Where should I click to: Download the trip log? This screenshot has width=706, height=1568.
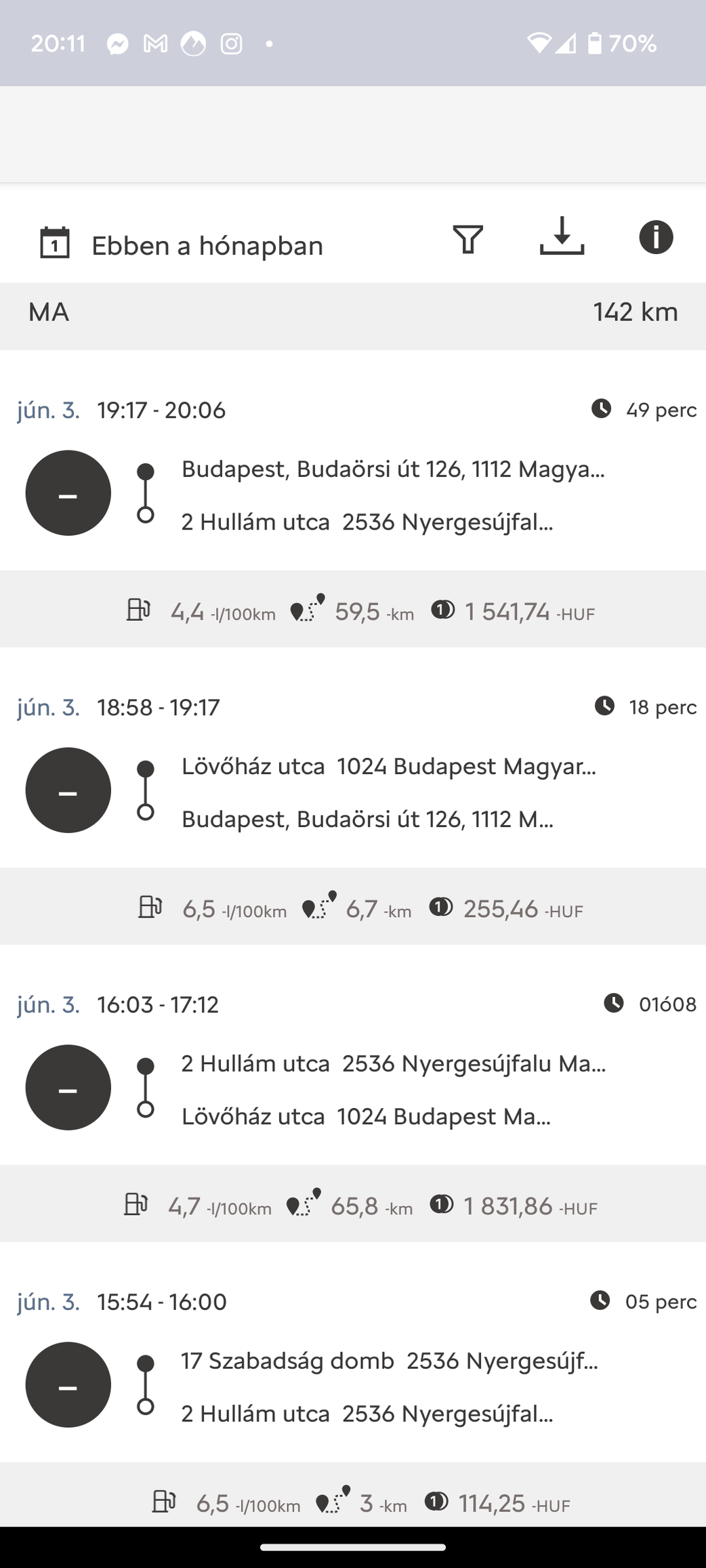point(562,237)
